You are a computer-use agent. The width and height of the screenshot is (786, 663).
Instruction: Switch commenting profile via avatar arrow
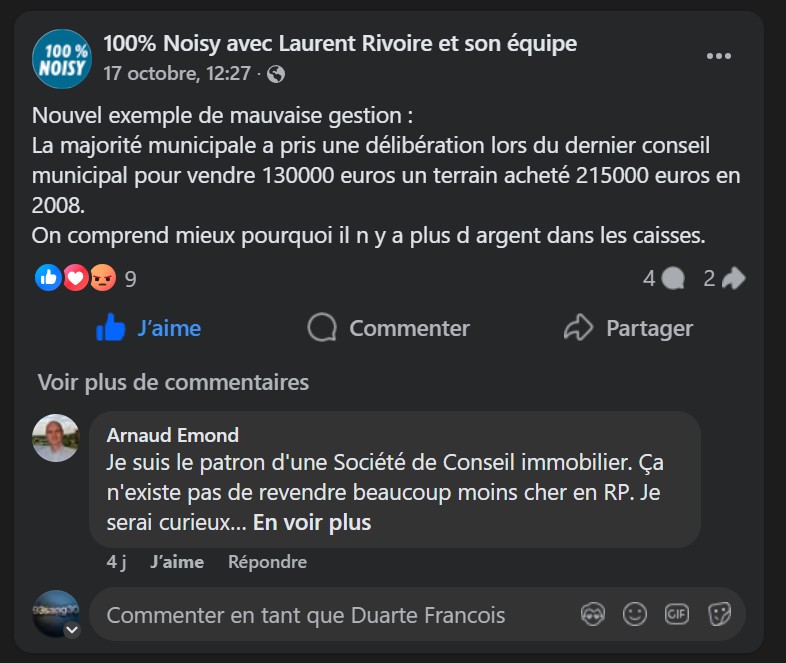[71, 631]
